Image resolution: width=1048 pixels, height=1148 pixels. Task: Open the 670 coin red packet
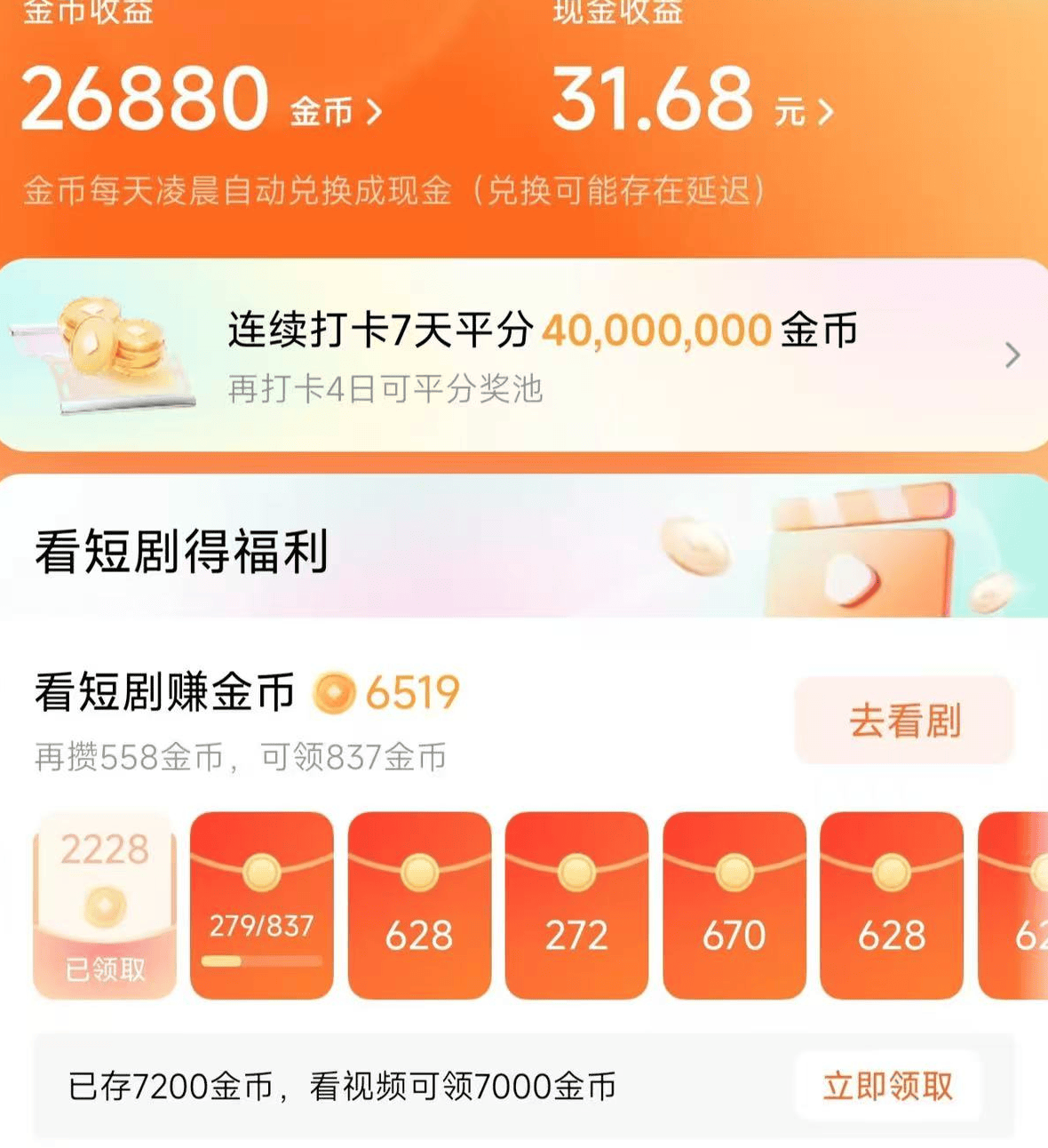pyautogui.click(x=734, y=905)
